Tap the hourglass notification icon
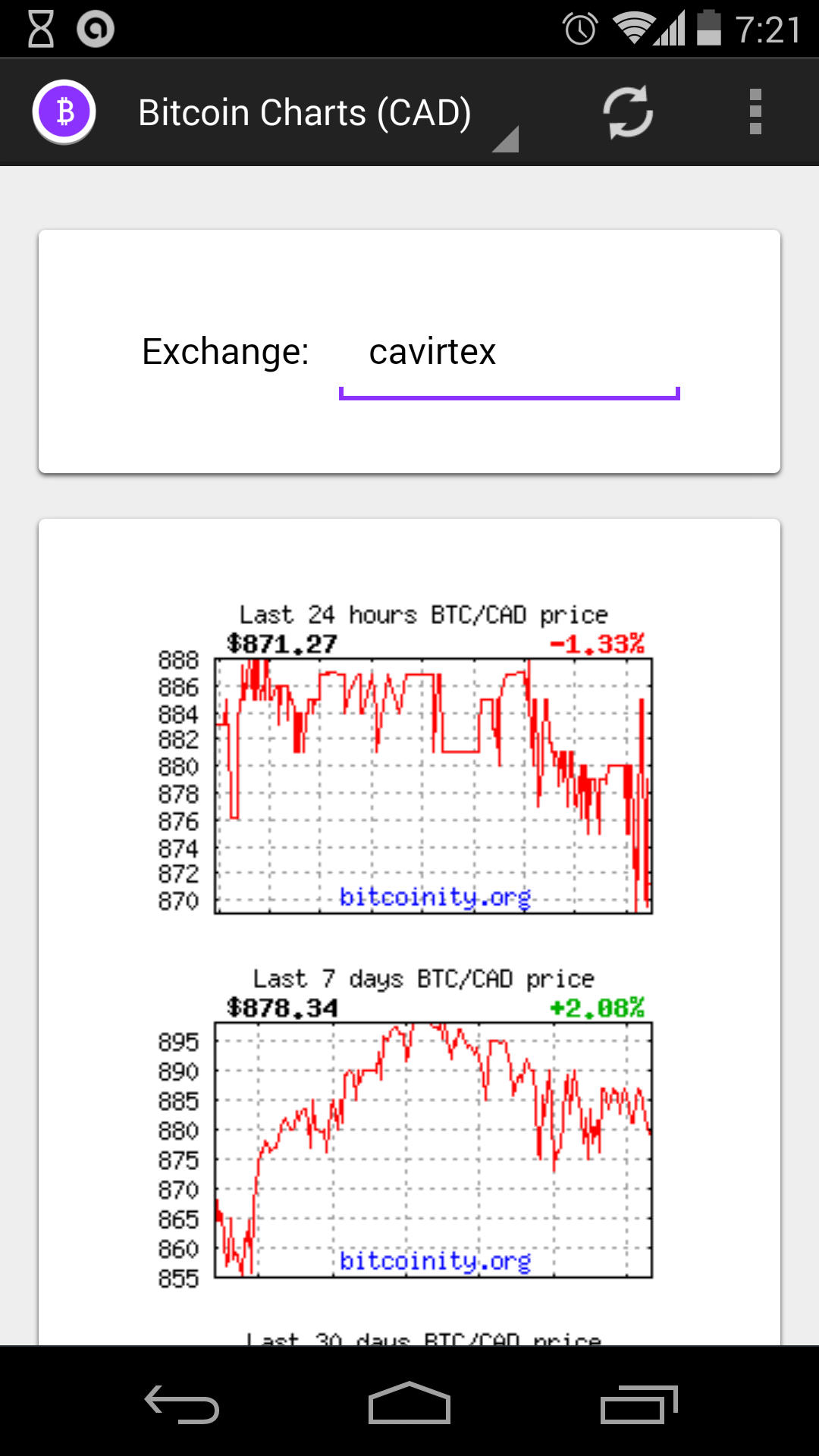Screen dimensions: 819x1456 [42, 29]
